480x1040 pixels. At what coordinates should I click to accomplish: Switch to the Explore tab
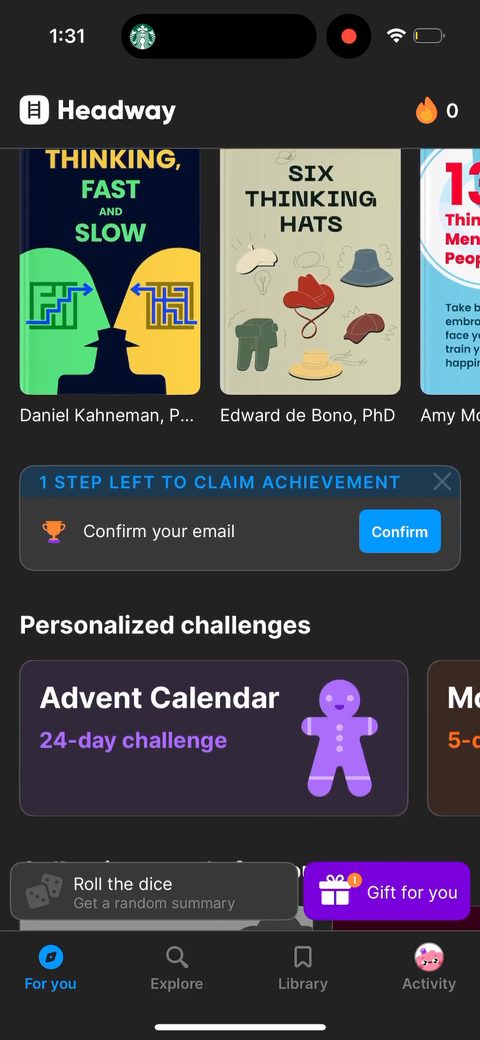(176, 968)
